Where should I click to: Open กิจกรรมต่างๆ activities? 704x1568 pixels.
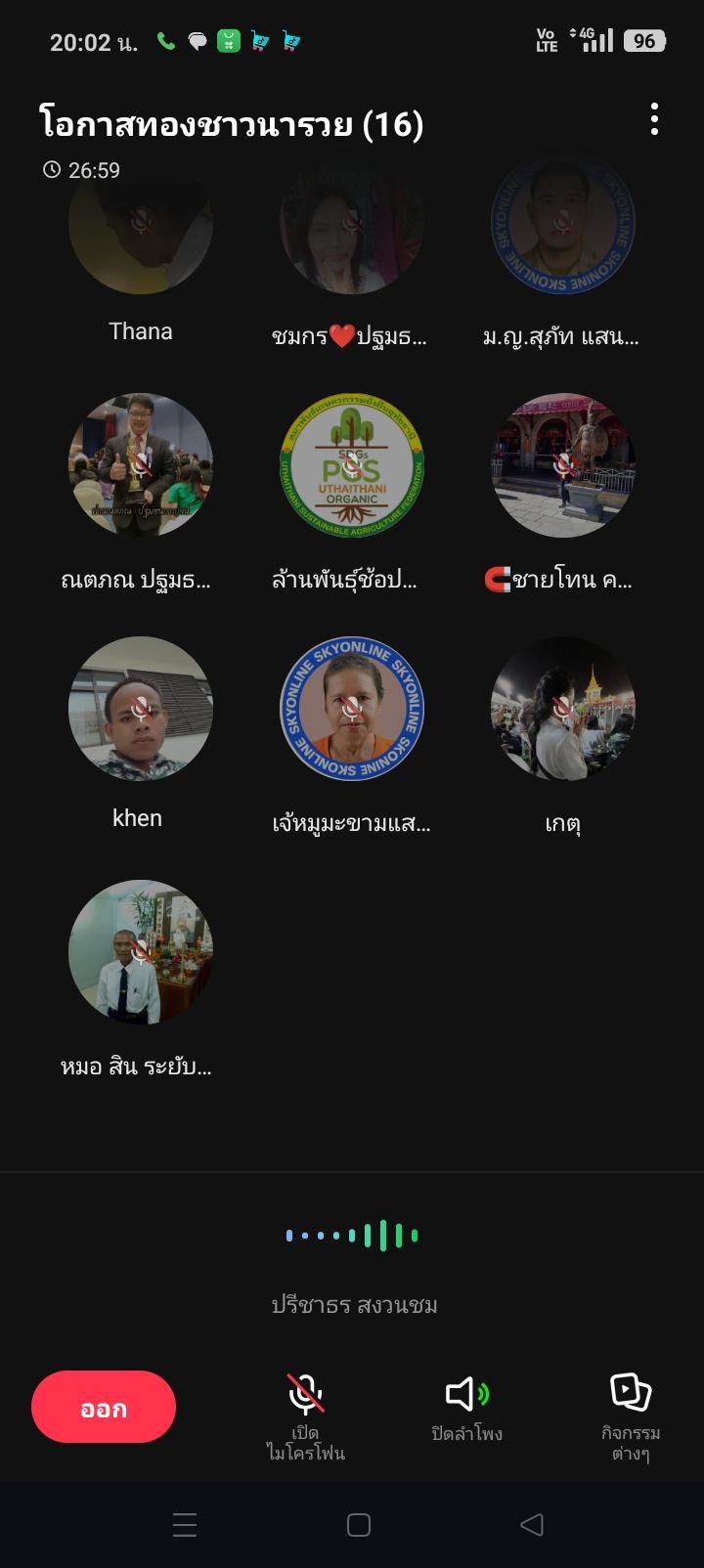(x=631, y=1413)
